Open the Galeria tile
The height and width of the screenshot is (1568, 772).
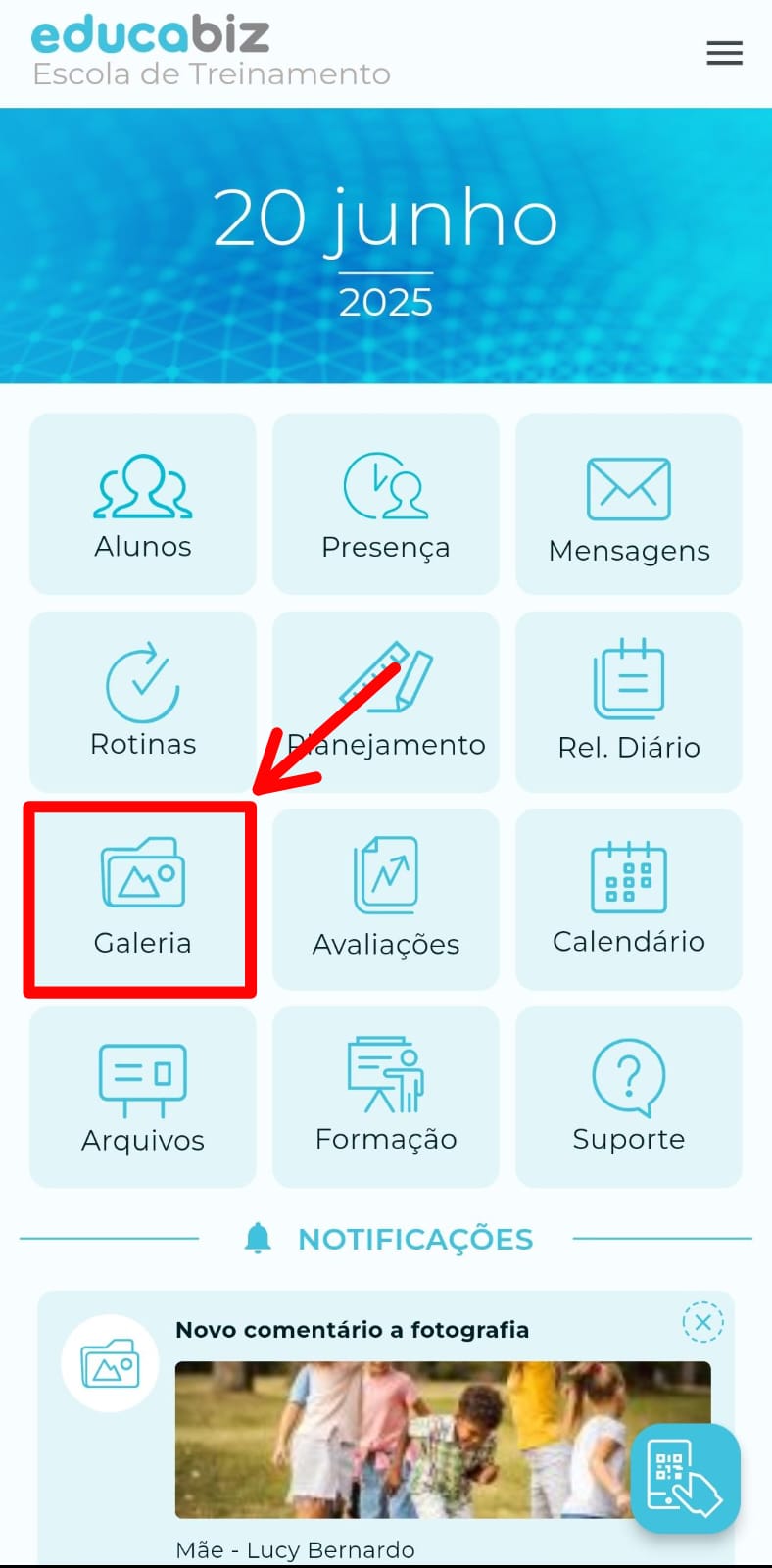click(x=142, y=900)
